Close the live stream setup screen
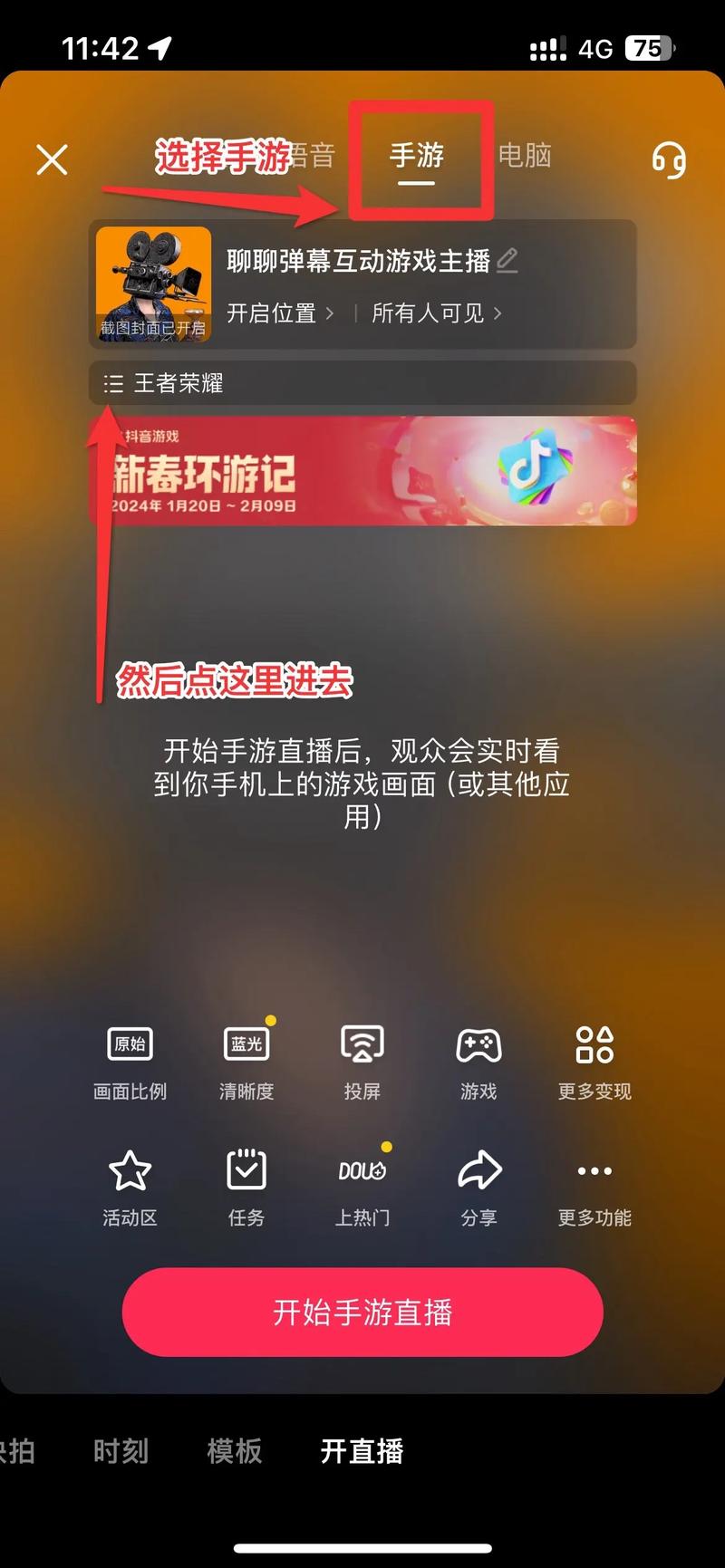 [x=52, y=160]
